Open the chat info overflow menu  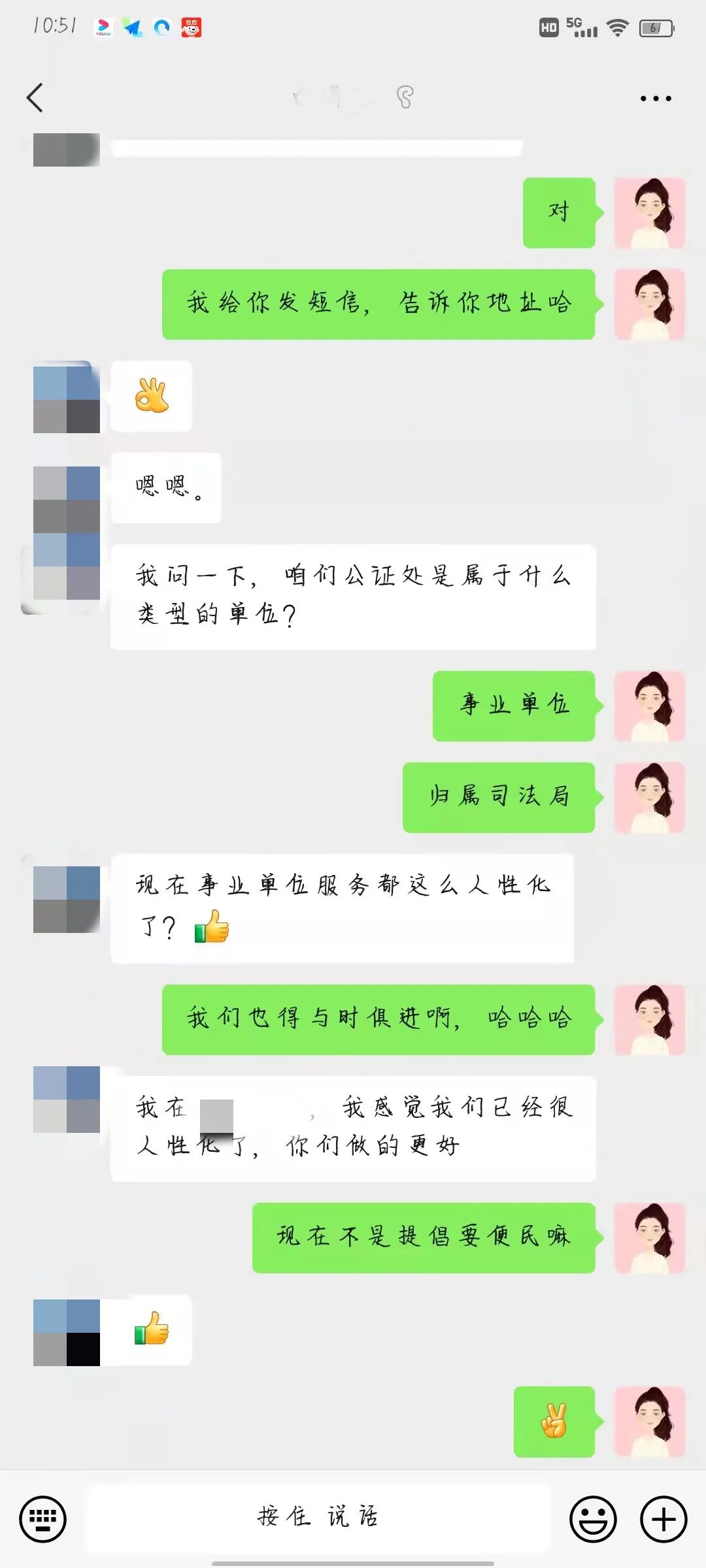tap(655, 99)
